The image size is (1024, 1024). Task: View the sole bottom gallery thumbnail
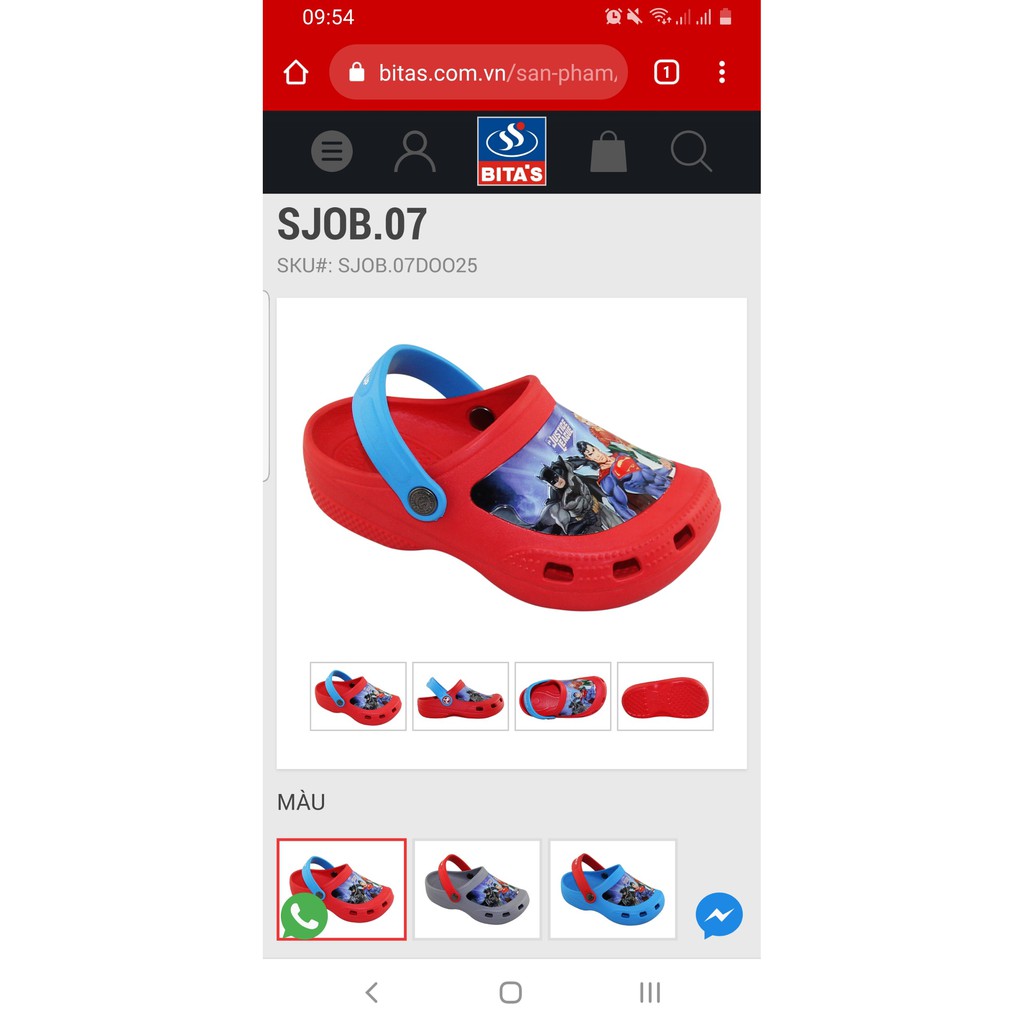[x=665, y=696]
